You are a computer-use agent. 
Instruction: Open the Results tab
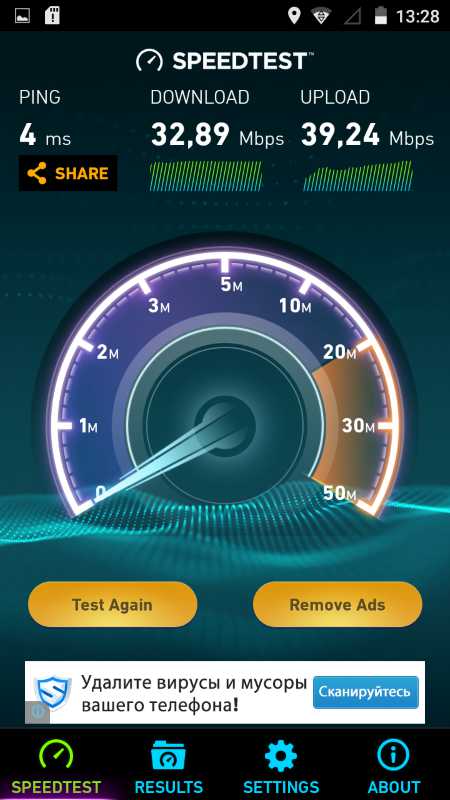tap(168, 765)
